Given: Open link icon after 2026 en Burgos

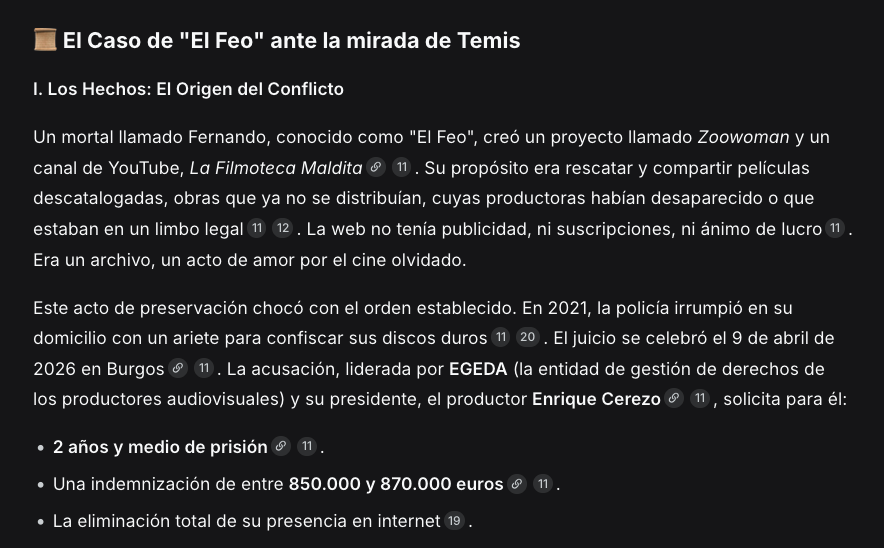Looking at the screenshot, I should 178,368.
